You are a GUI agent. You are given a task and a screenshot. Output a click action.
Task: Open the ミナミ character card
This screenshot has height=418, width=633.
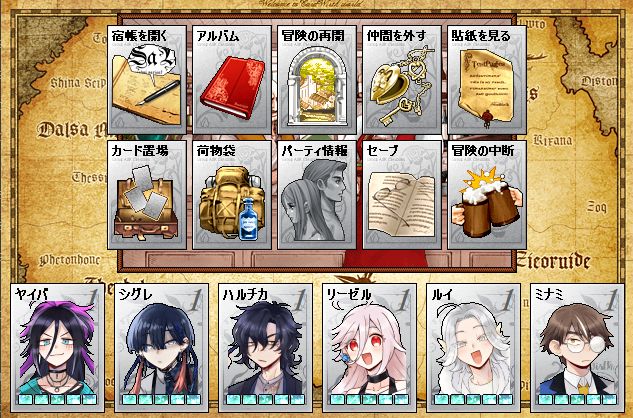(x=578, y=347)
